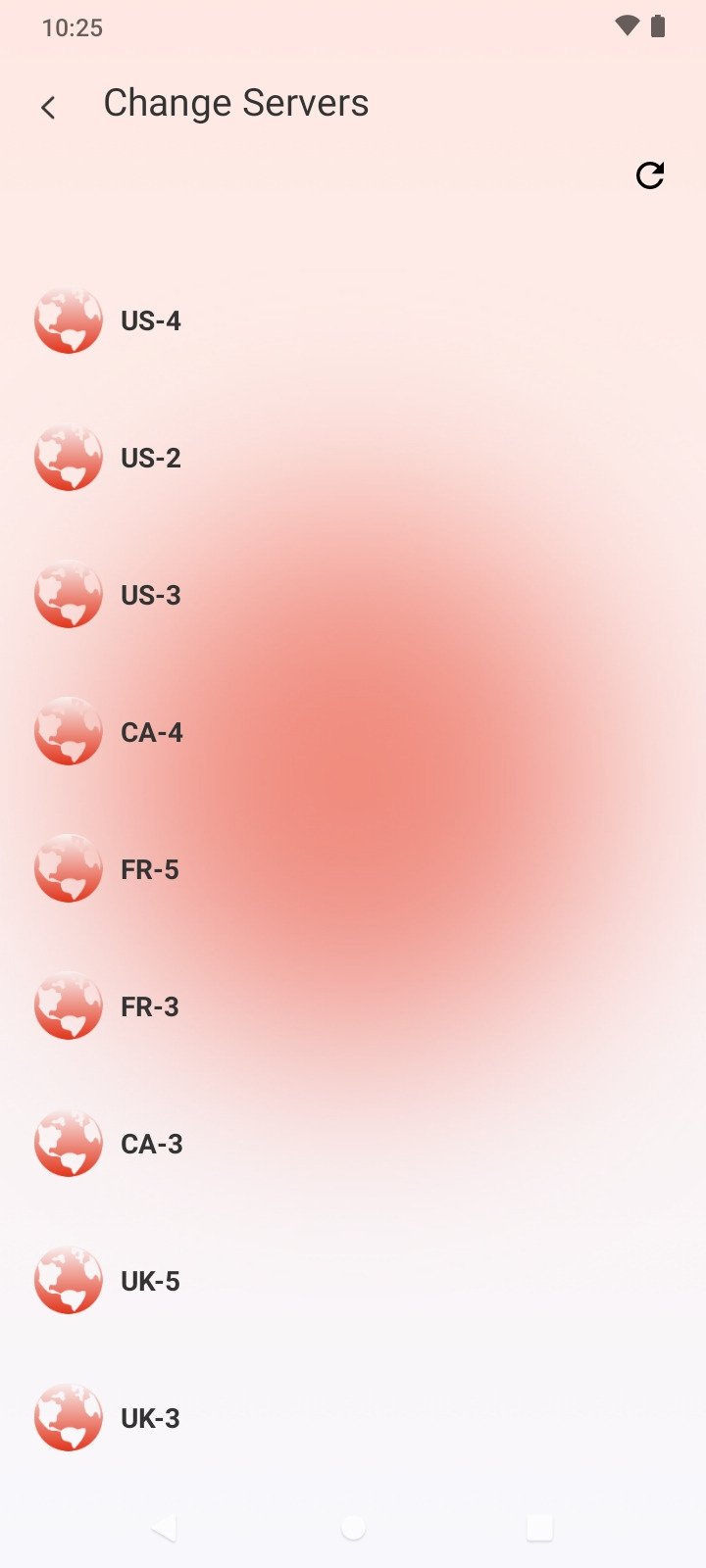Image resolution: width=706 pixels, height=1568 pixels.
Task: Connect to the US-2 server
Action: coord(353,458)
